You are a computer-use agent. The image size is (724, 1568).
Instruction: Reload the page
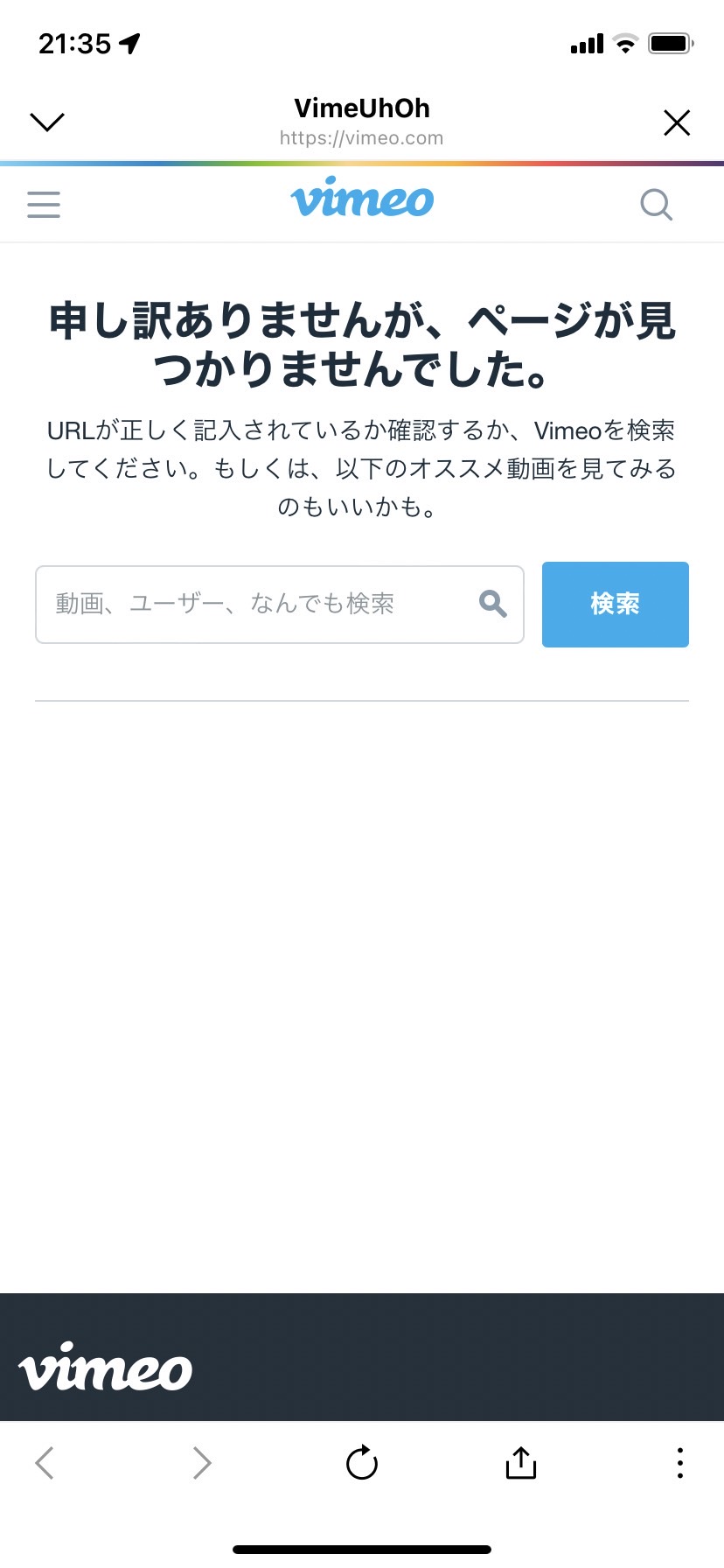click(x=362, y=1461)
